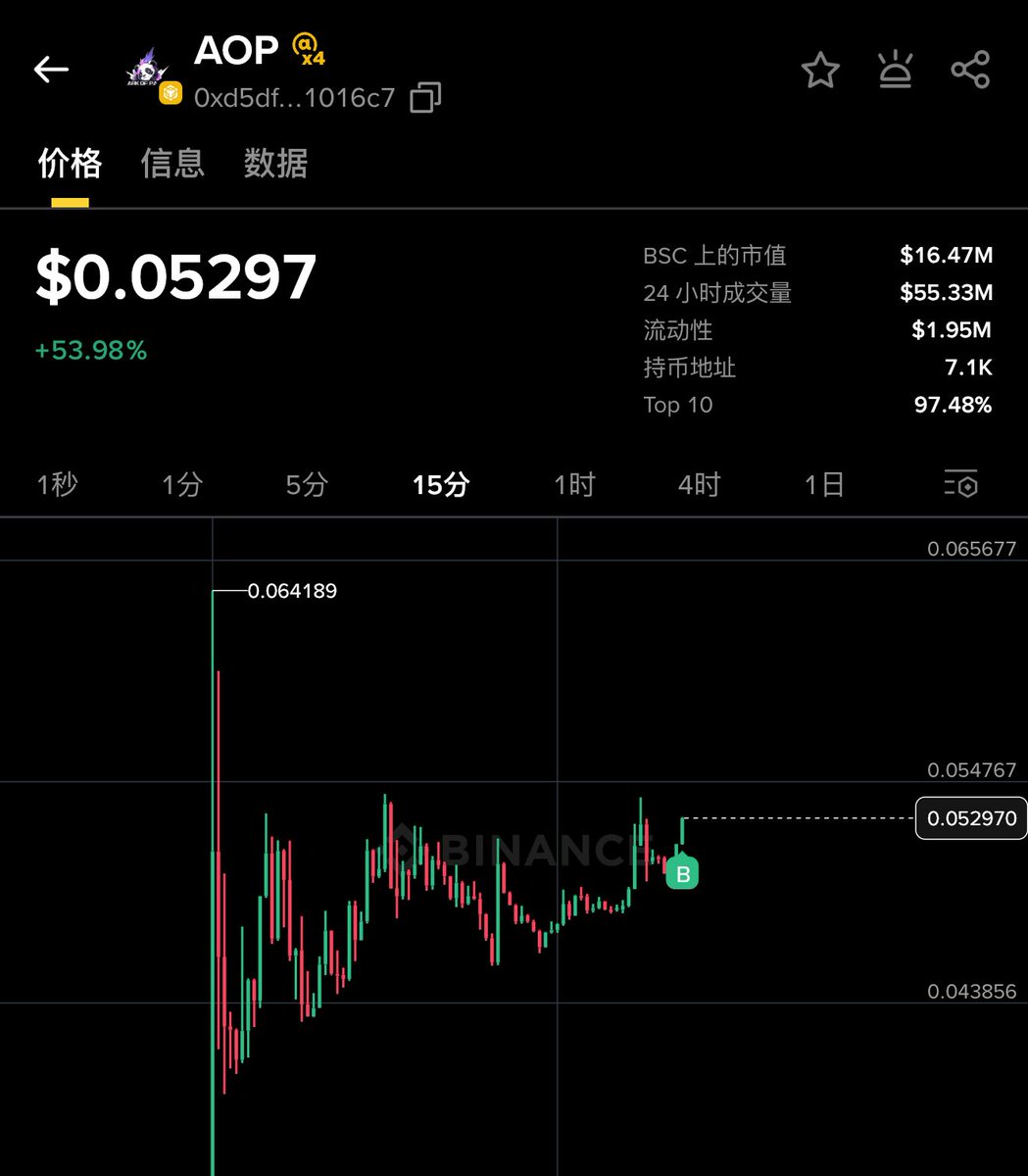
Task: Add AOP to favorites with the star
Action: pos(820,71)
